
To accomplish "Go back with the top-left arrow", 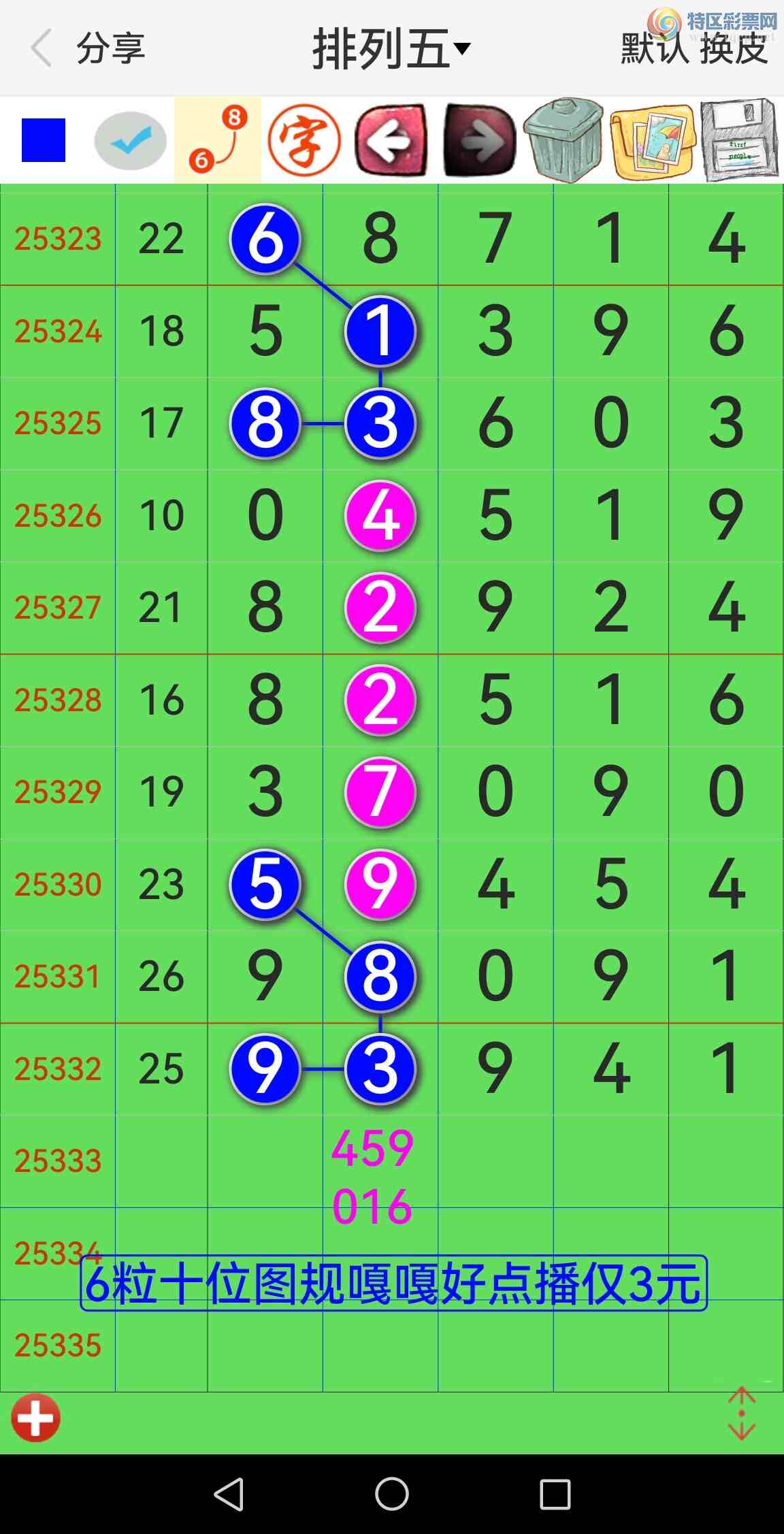I will click(x=41, y=48).
